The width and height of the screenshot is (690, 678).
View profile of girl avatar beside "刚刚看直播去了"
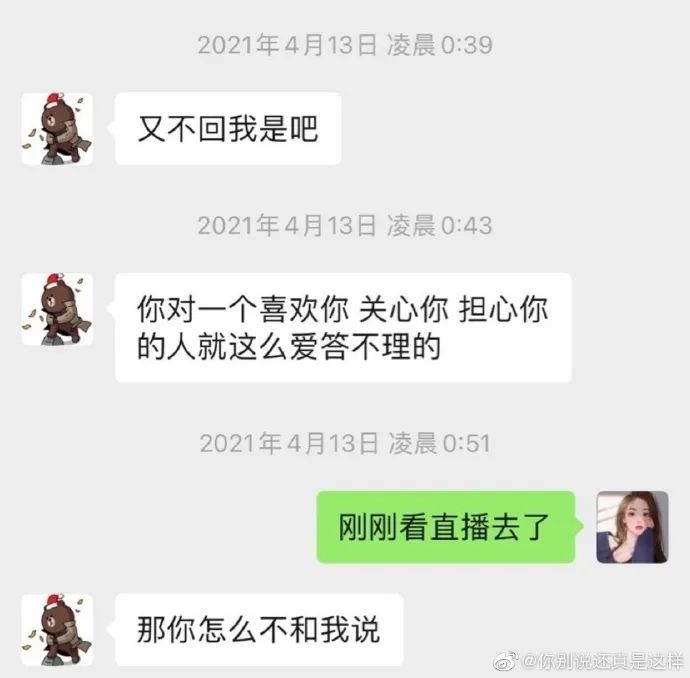632,527
